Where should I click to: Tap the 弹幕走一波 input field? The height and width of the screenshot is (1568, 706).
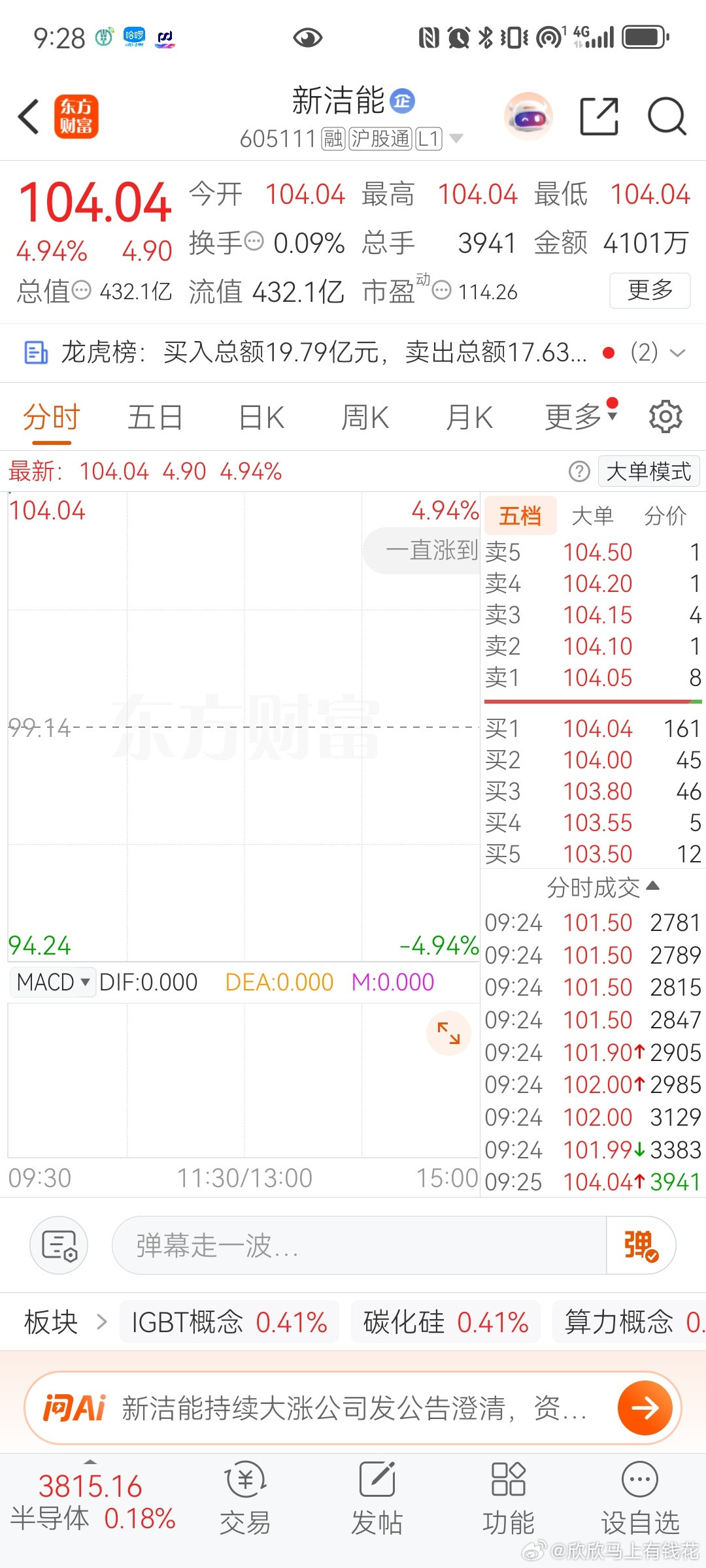click(359, 1245)
